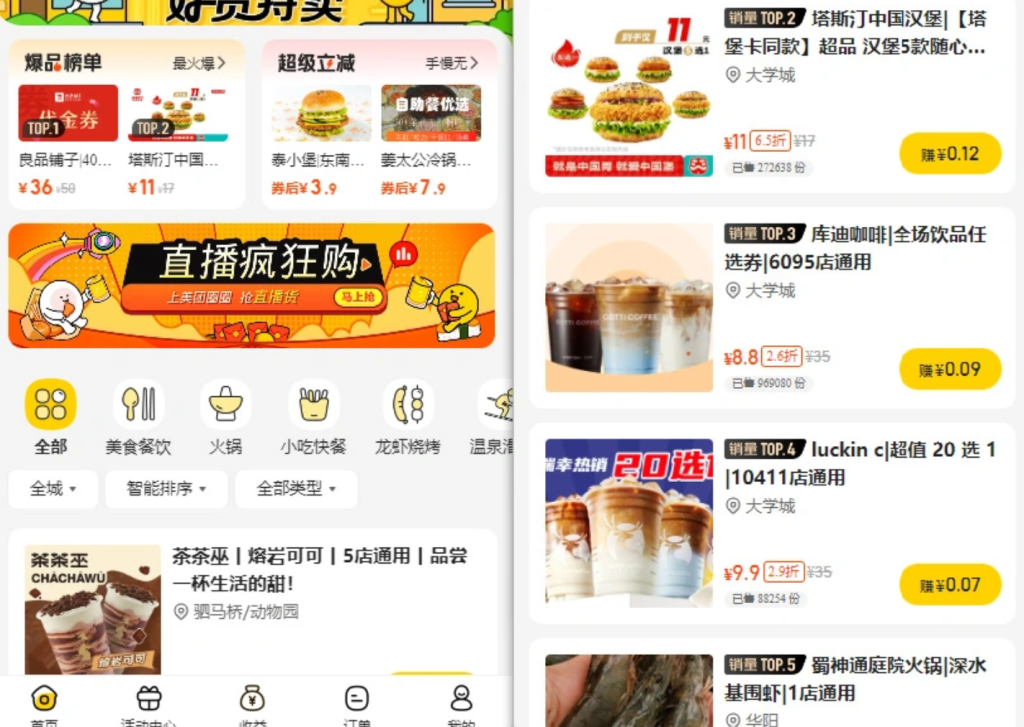Open the 爆品榜单 最火爆 link
Image resolution: width=1024 pixels, height=727 pixels.
pyautogui.click(x=198, y=63)
